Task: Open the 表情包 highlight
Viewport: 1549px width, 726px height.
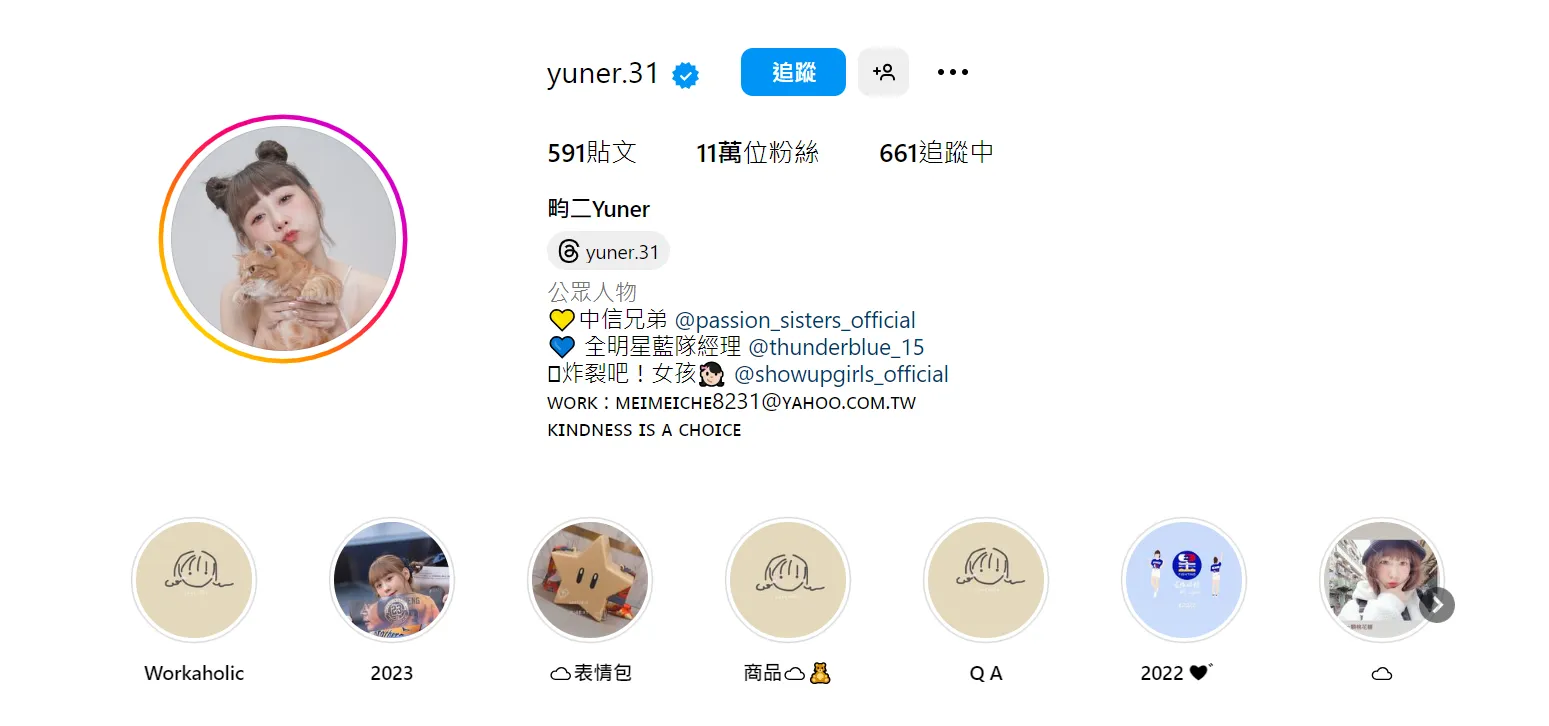Action: 590,580
